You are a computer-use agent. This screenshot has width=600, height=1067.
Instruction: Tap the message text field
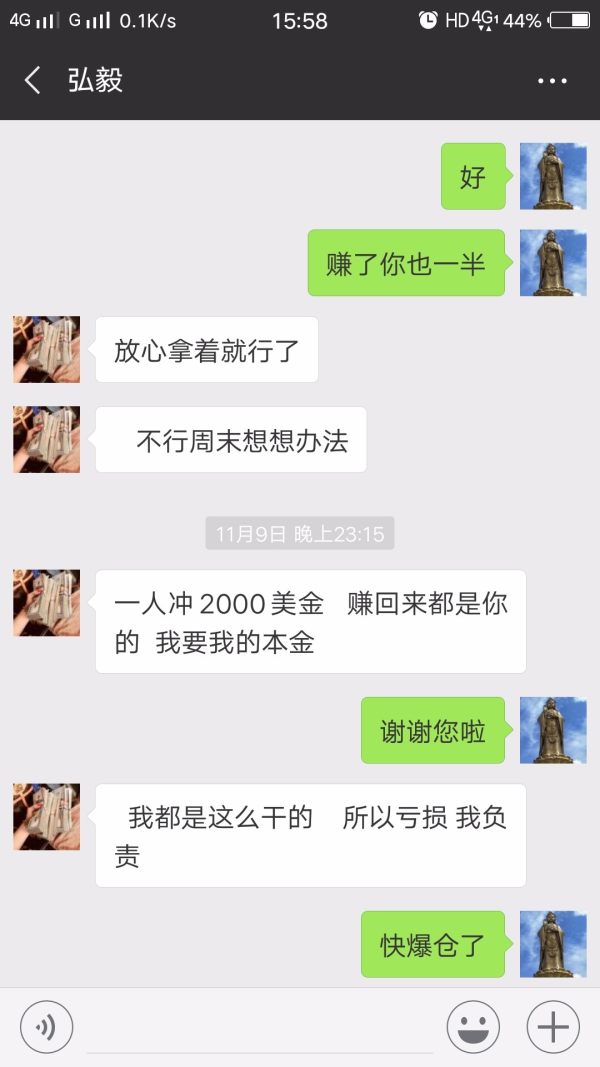coord(260,1028)
